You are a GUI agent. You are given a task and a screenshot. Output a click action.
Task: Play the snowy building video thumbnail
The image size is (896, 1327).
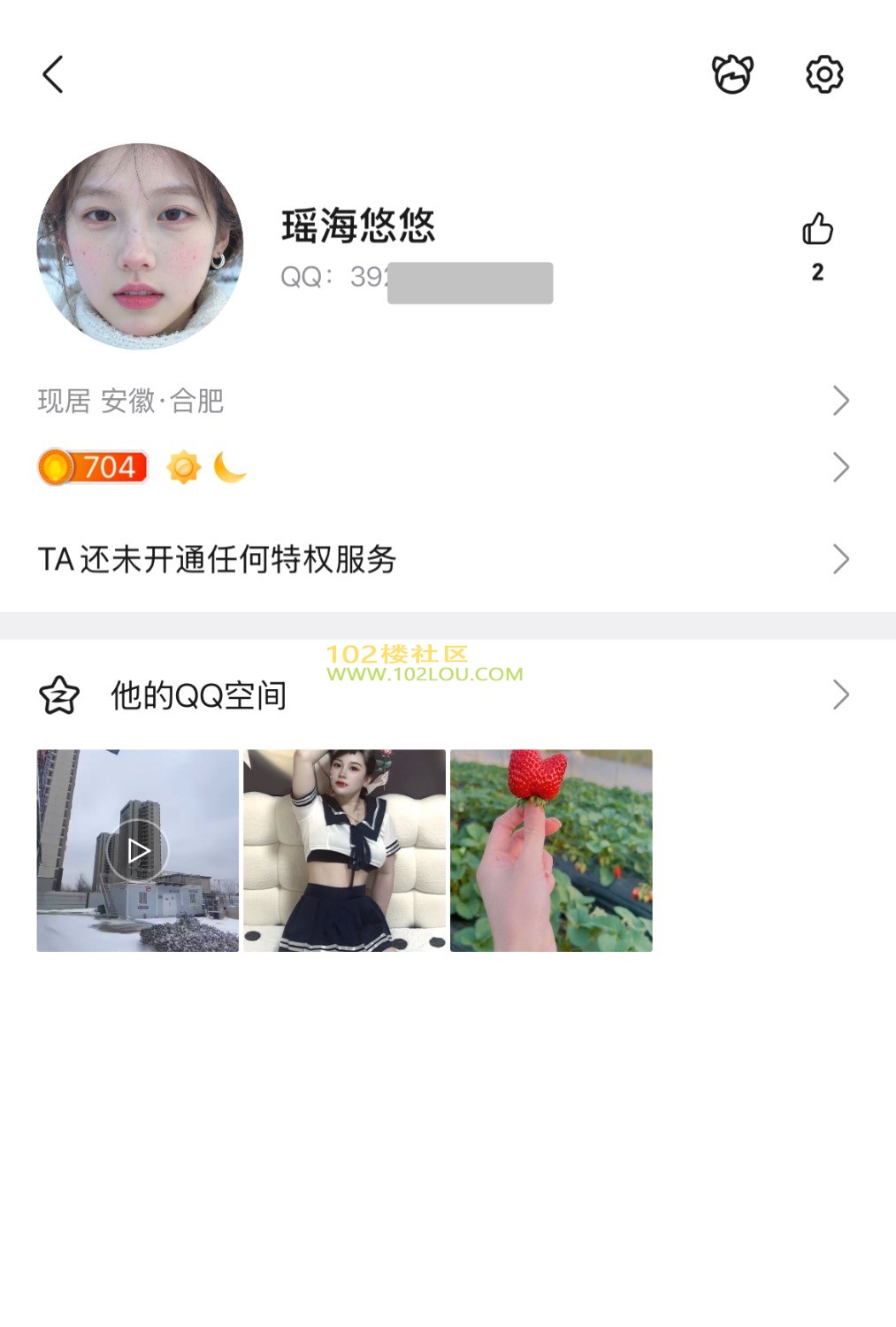(x=138, y=851)
